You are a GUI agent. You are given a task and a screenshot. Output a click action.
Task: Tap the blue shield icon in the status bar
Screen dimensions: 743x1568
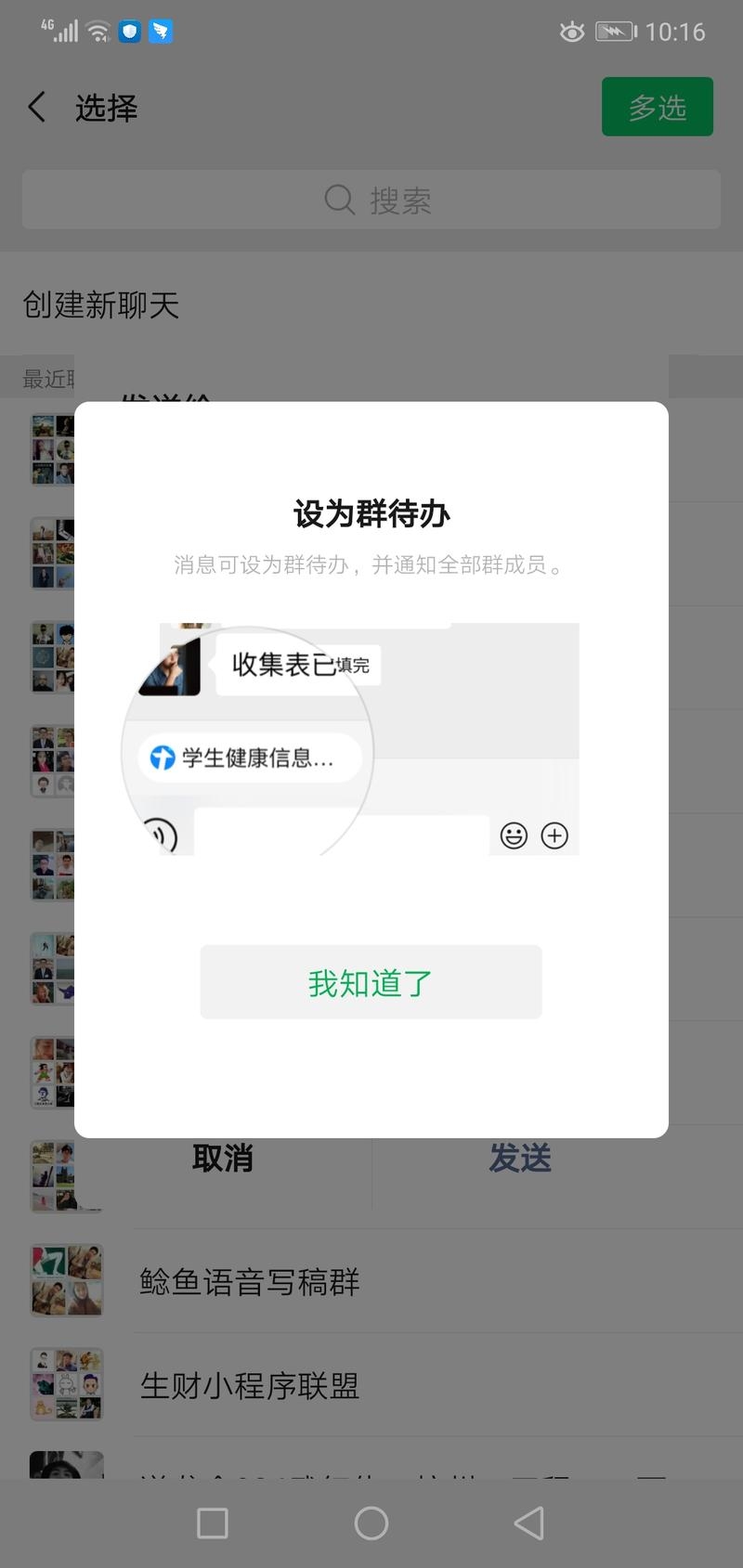pos(128,31)
